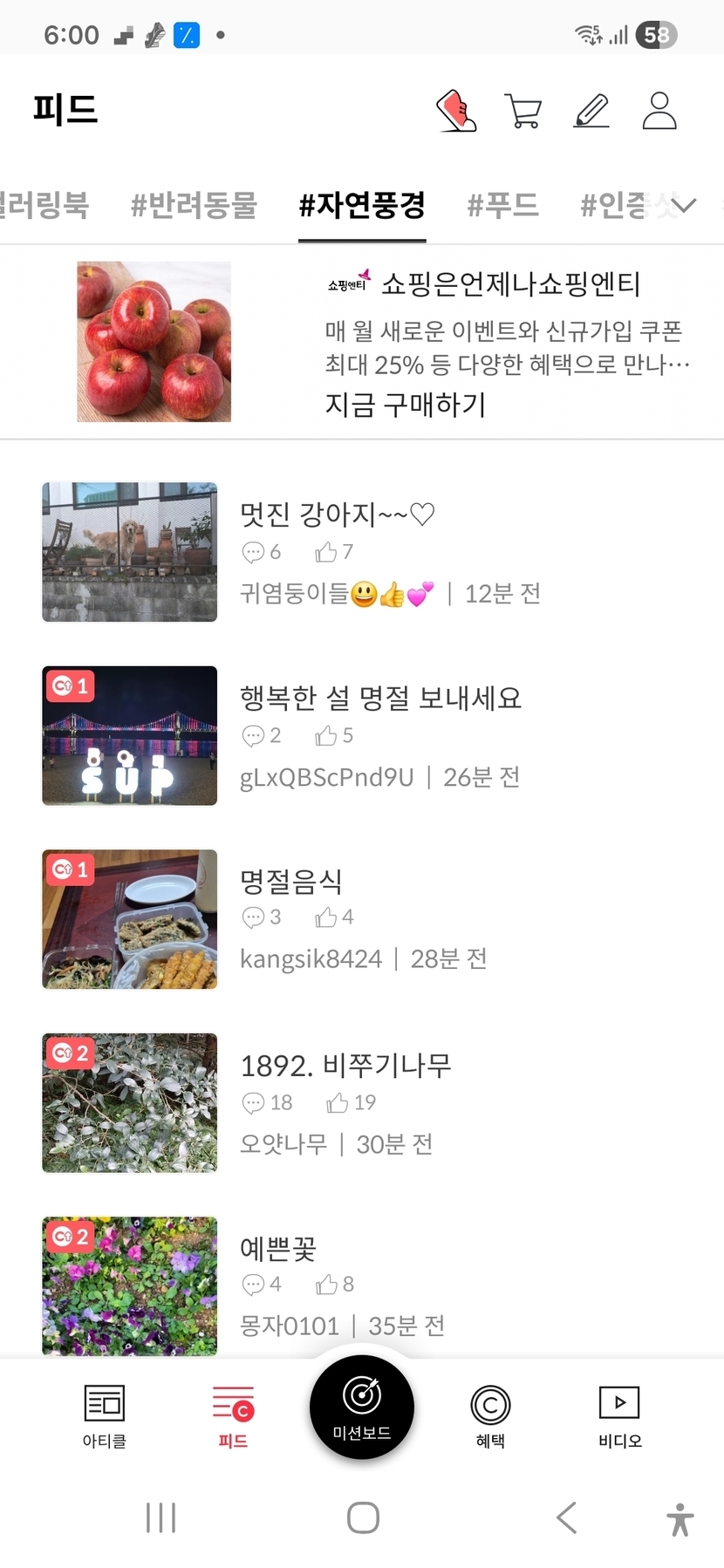Expand the hashtag category list chevron
The height and width of the screenshot is (1568, 724).
click(x=684, y=206)
